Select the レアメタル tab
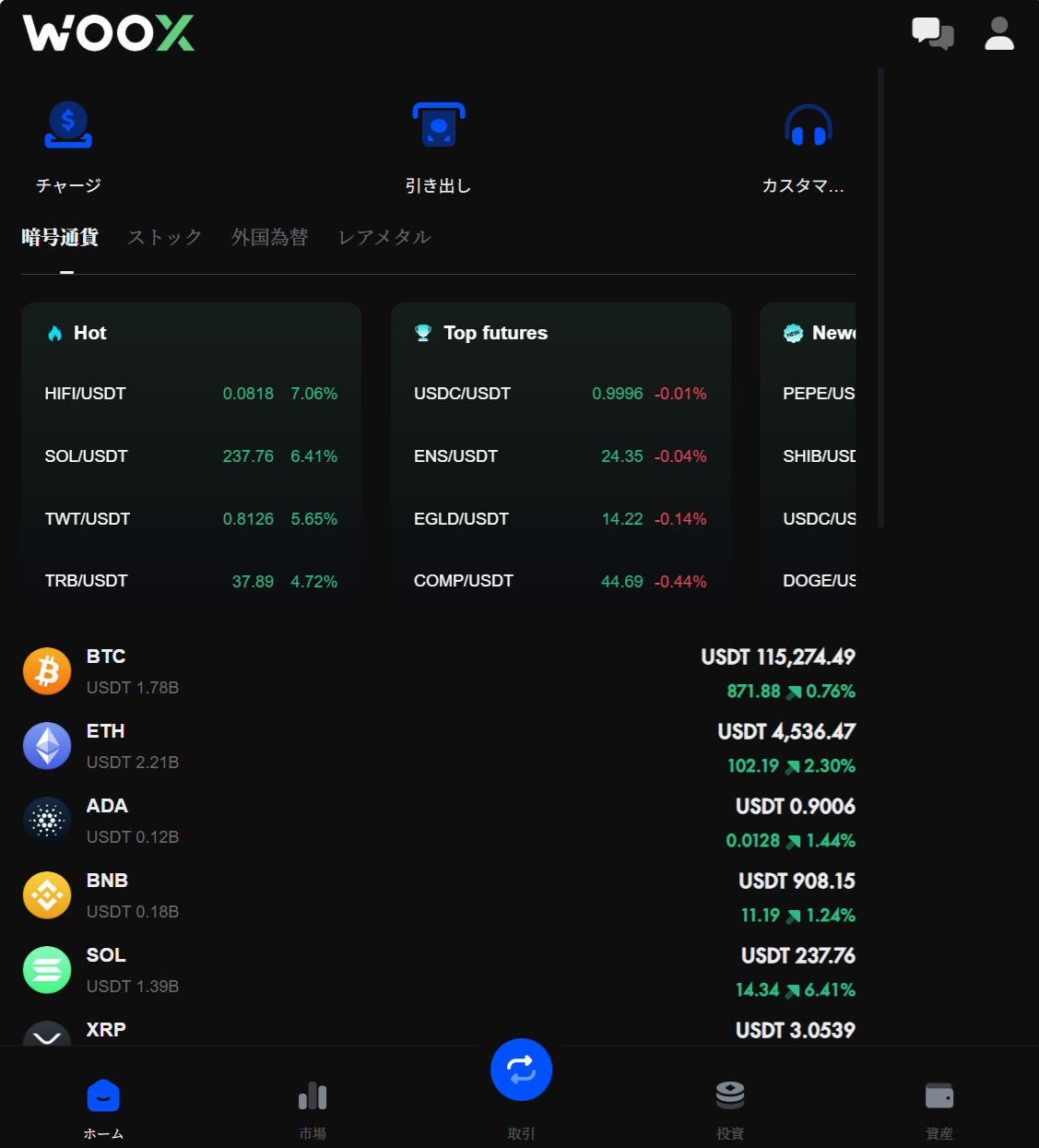1039x1148 pixels. click(384, 238)
